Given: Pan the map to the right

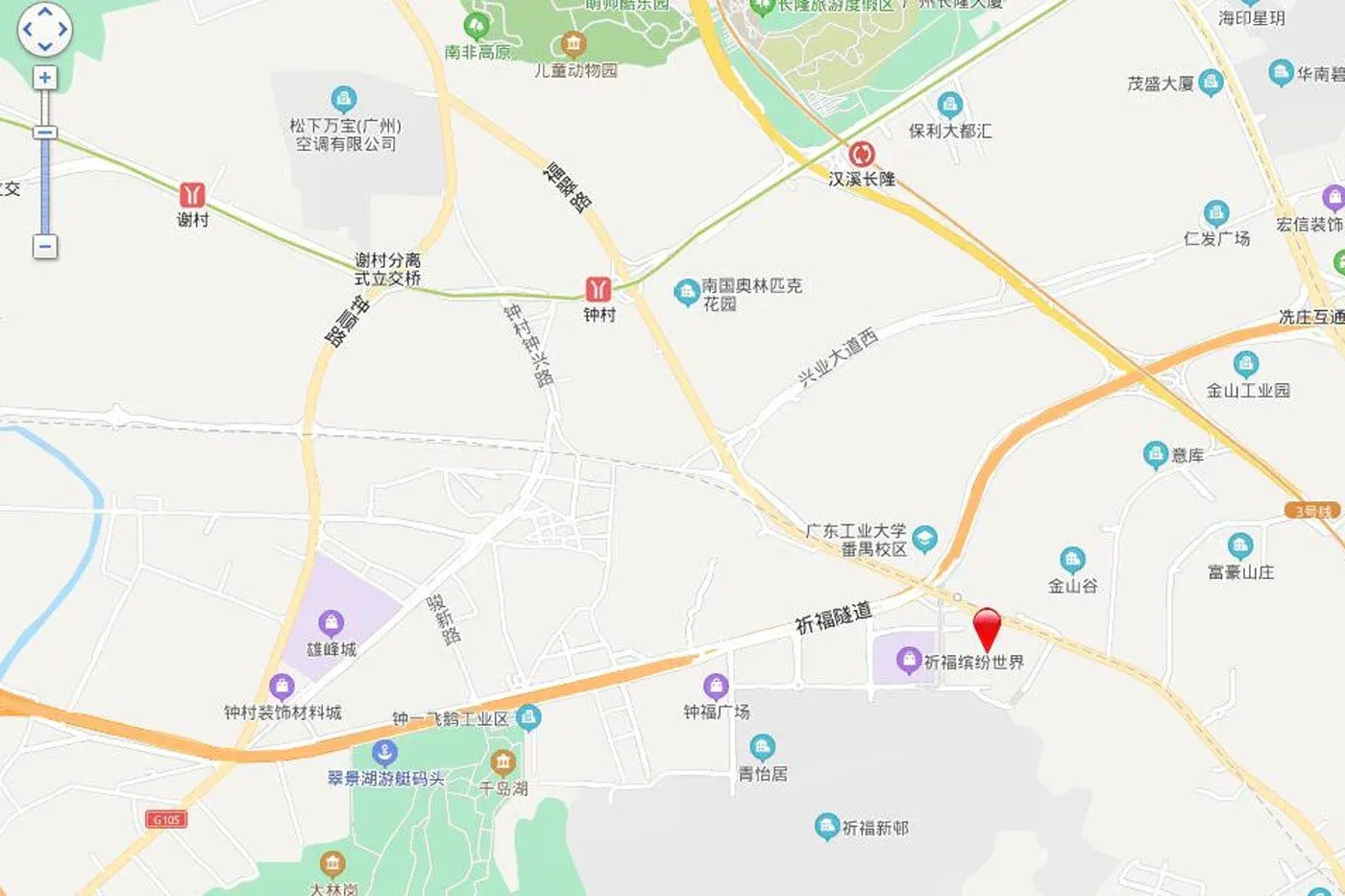Looking at the screenshot, I should pos(62,29).
